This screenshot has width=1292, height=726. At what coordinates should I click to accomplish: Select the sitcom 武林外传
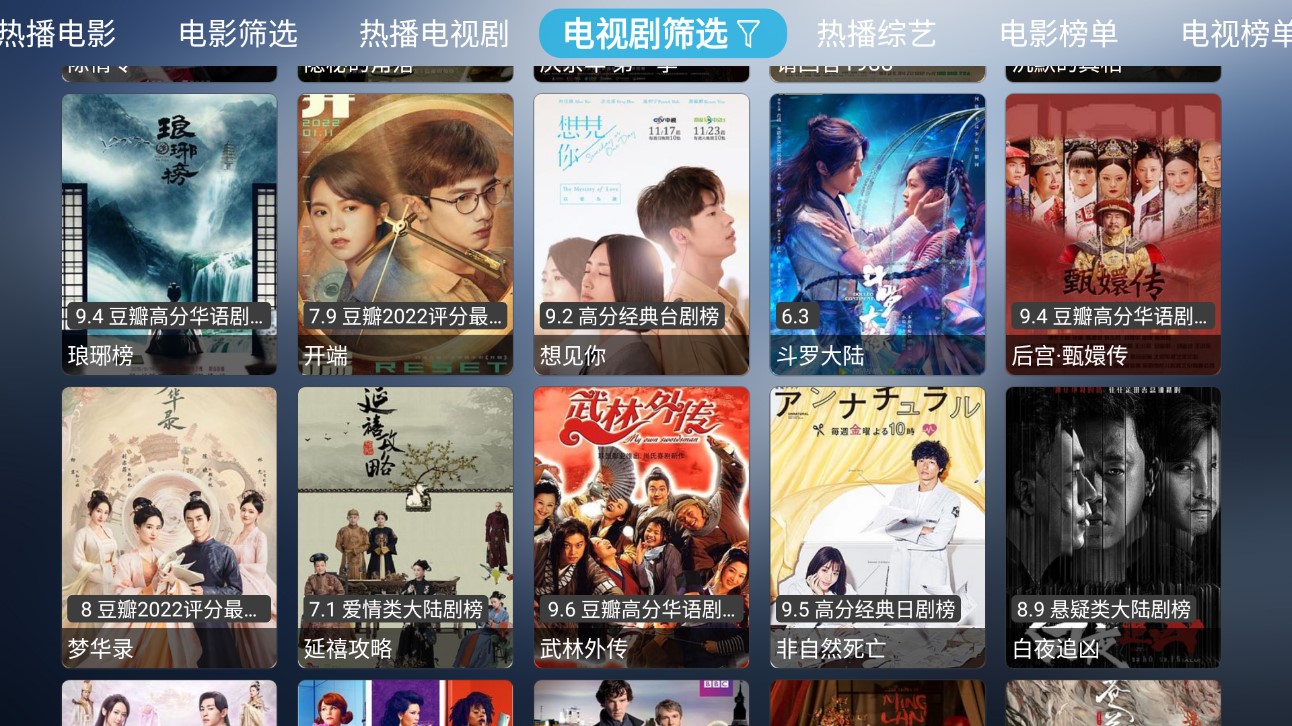click(x=641, y=527)
